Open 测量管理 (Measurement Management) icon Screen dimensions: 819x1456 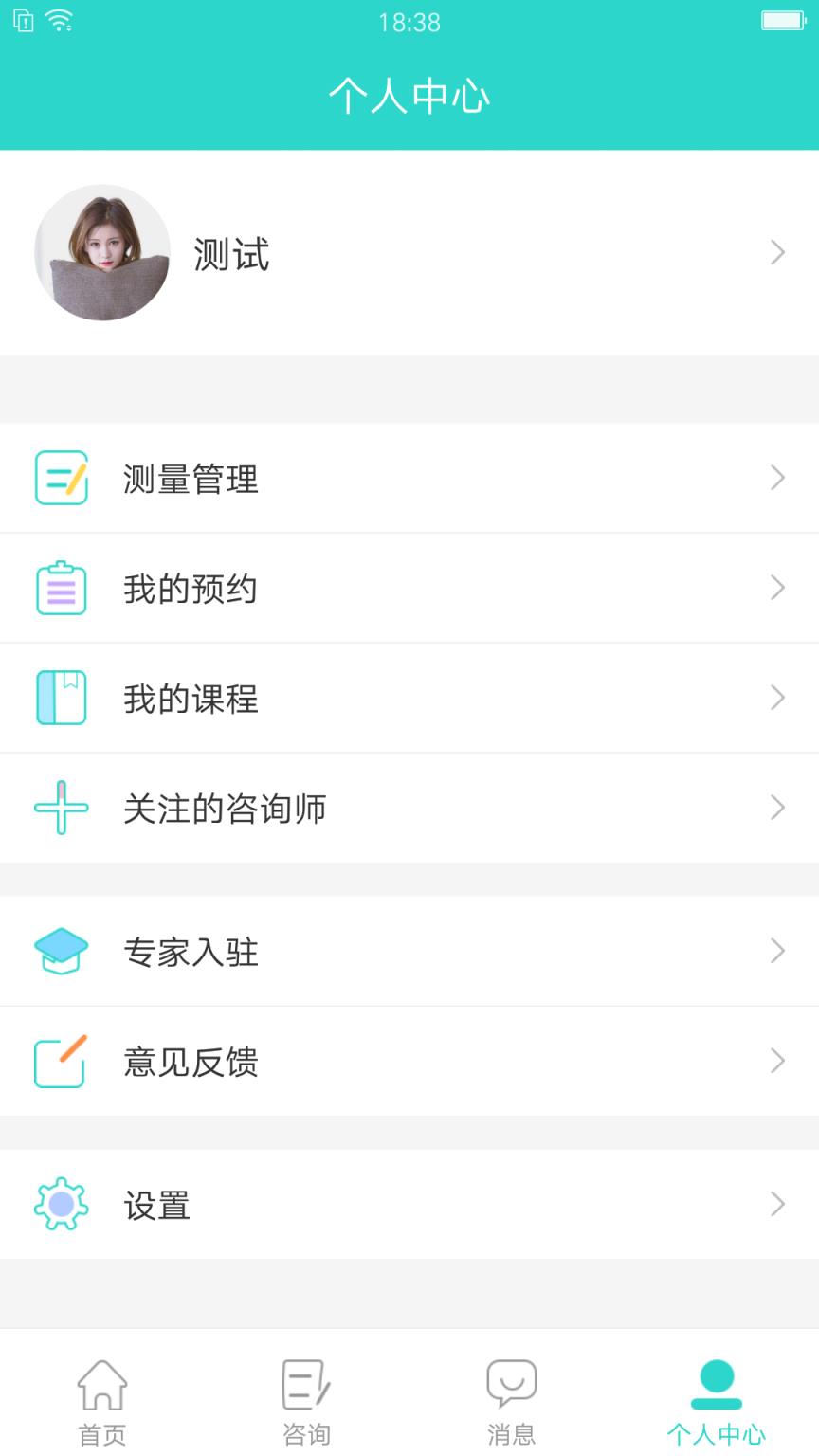[61, 478]
